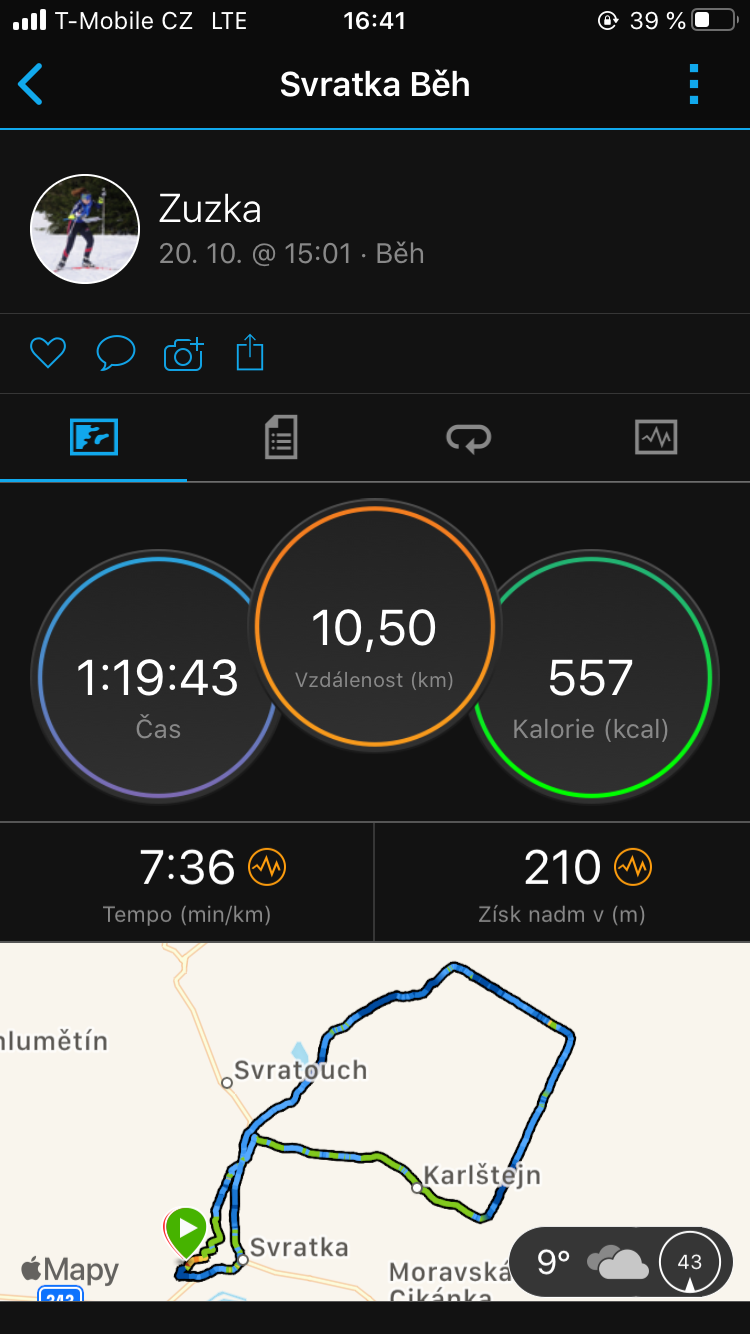The width and height of the screenshot is (750, 1334).
Task: Open Zuzka's profile picture
Action: click(x=85, y=229)
